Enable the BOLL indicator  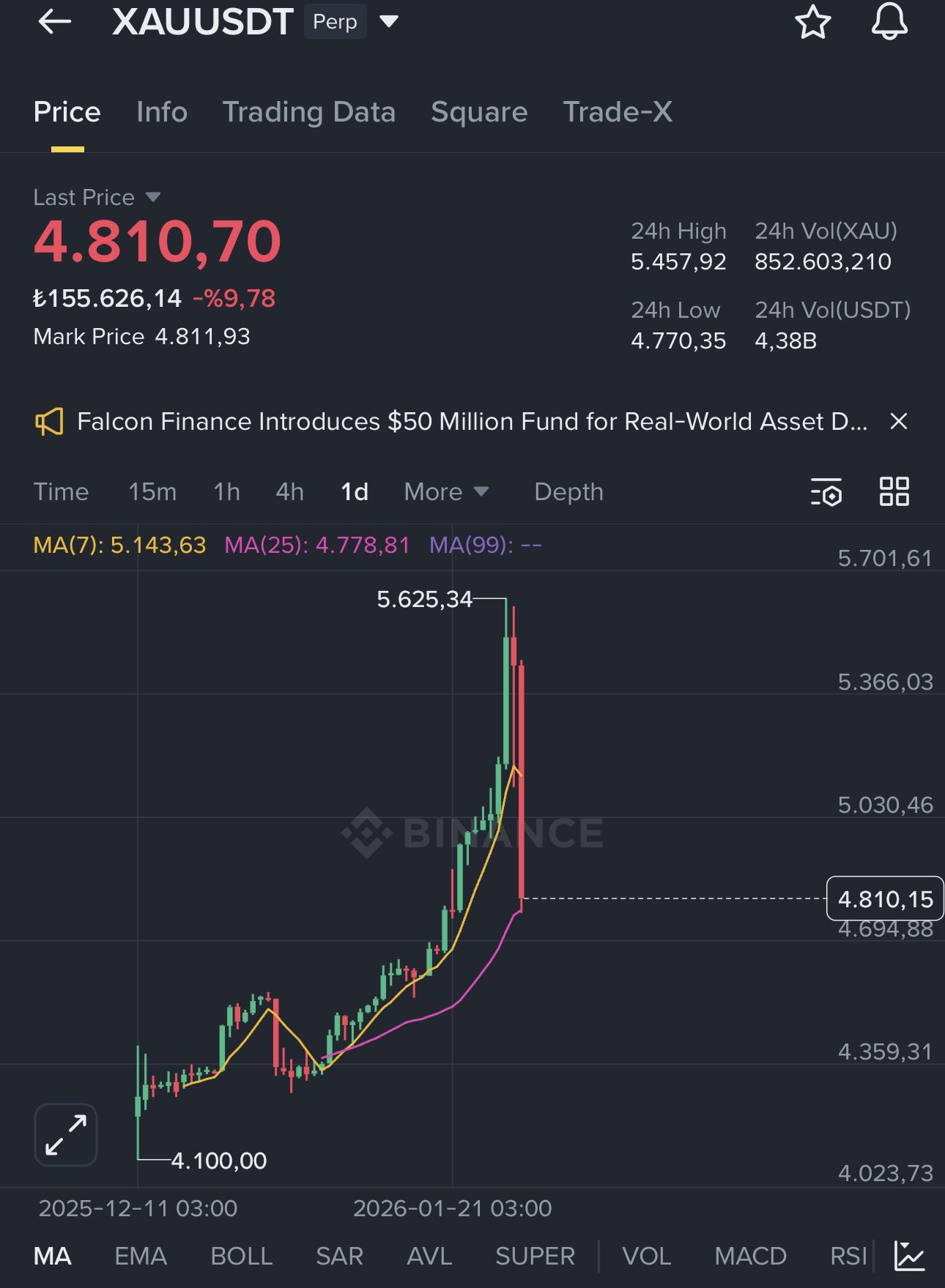tap(241, 1256)
